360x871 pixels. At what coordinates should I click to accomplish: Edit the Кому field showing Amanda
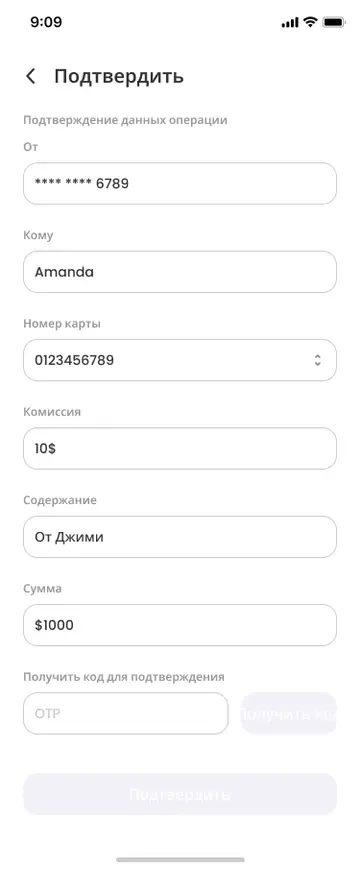pos(180,272)
